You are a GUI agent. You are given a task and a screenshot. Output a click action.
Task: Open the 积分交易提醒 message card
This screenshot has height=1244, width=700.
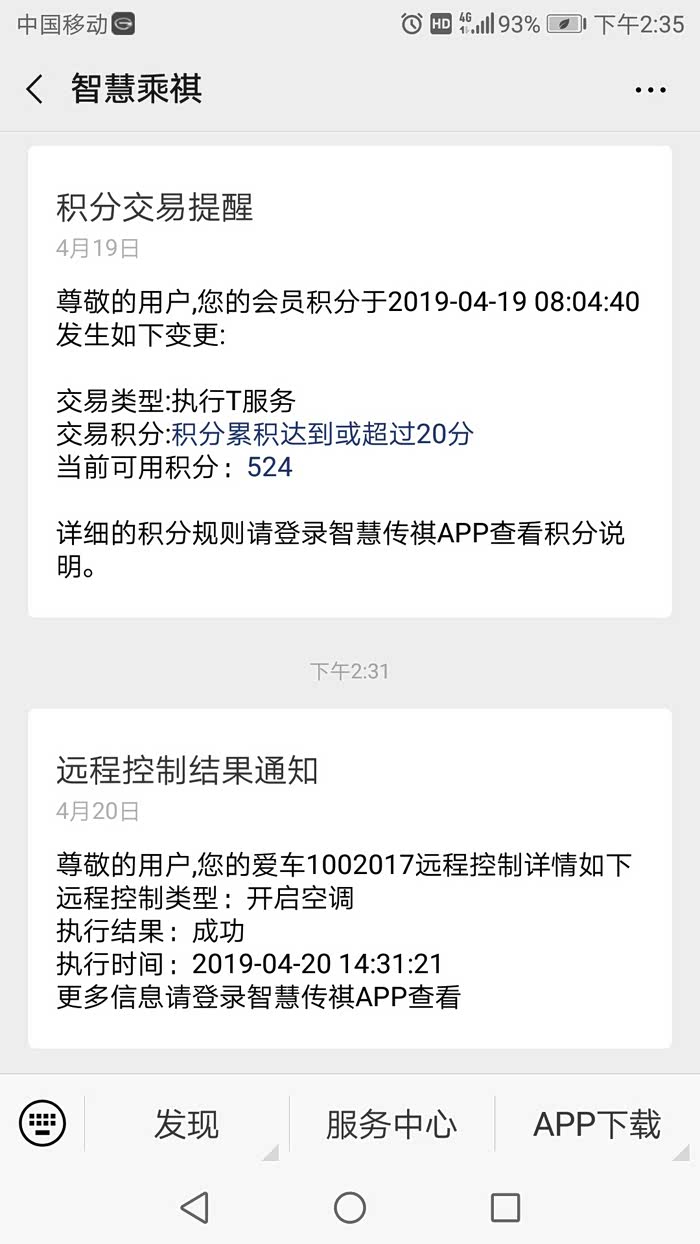point(349,381)
